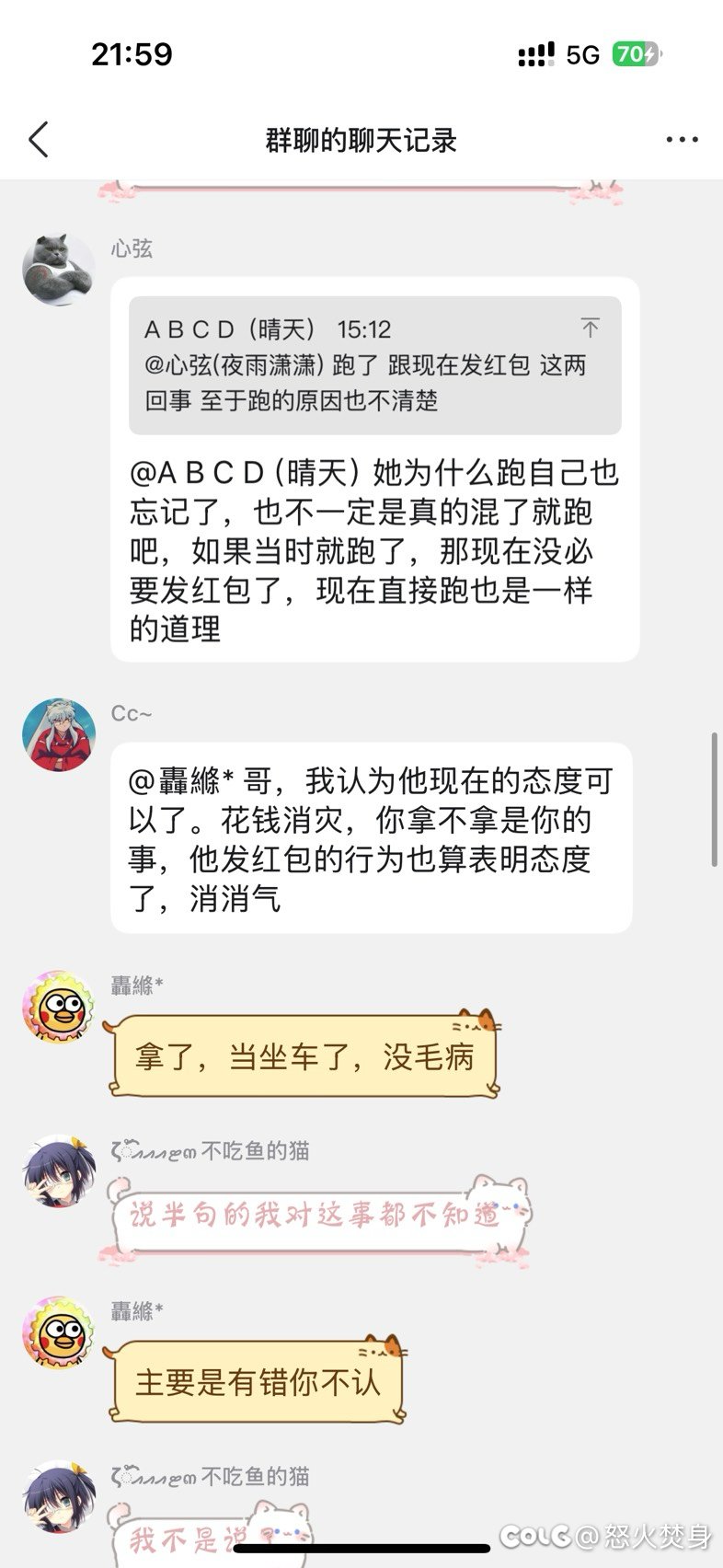Tap the avatar beside 拿了，当坐车了，没毛病
This screenshot has width=723, height=1568.
(x=59, y=1007)
